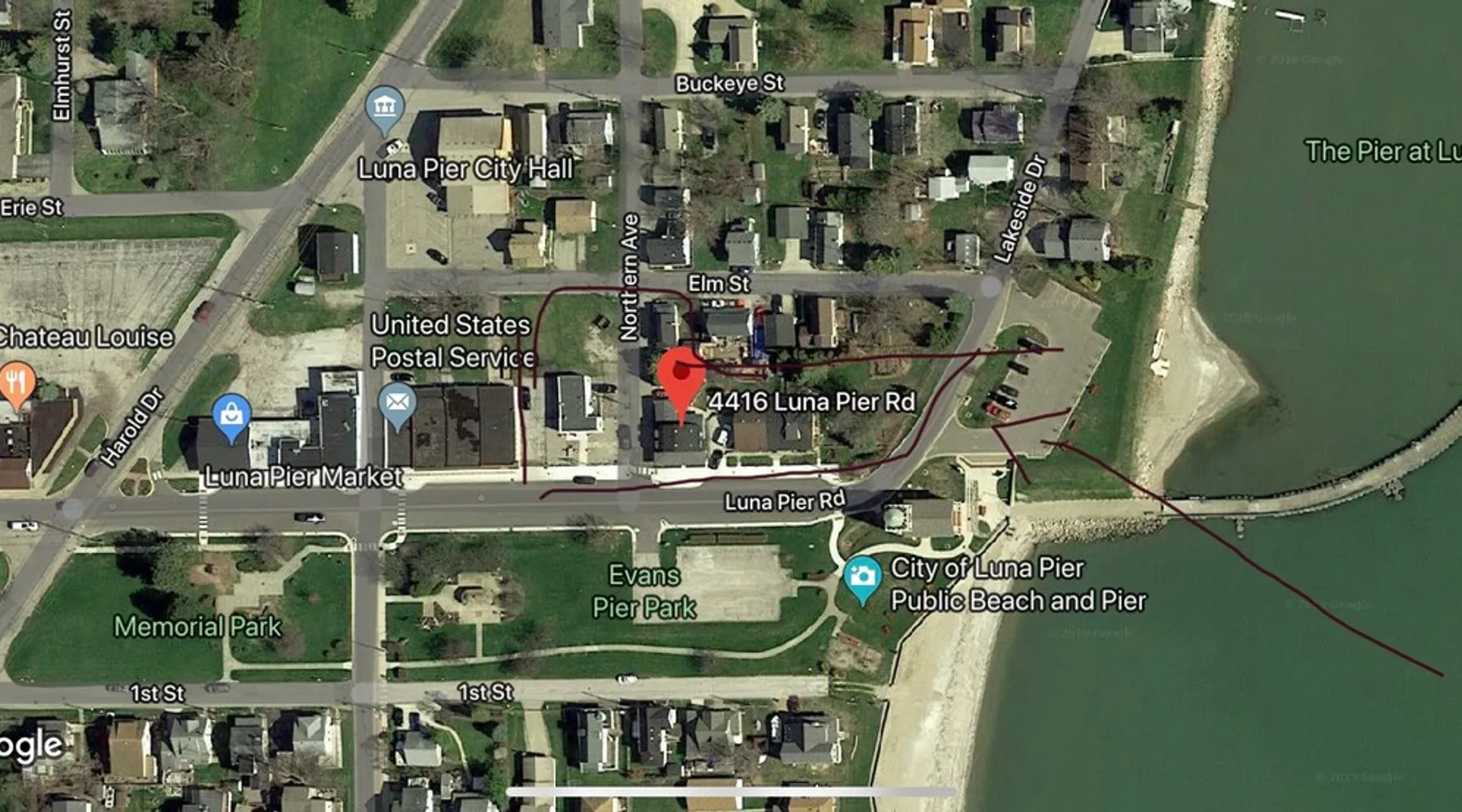Tap the City of Luna Pier Public Beach marker

862,577
